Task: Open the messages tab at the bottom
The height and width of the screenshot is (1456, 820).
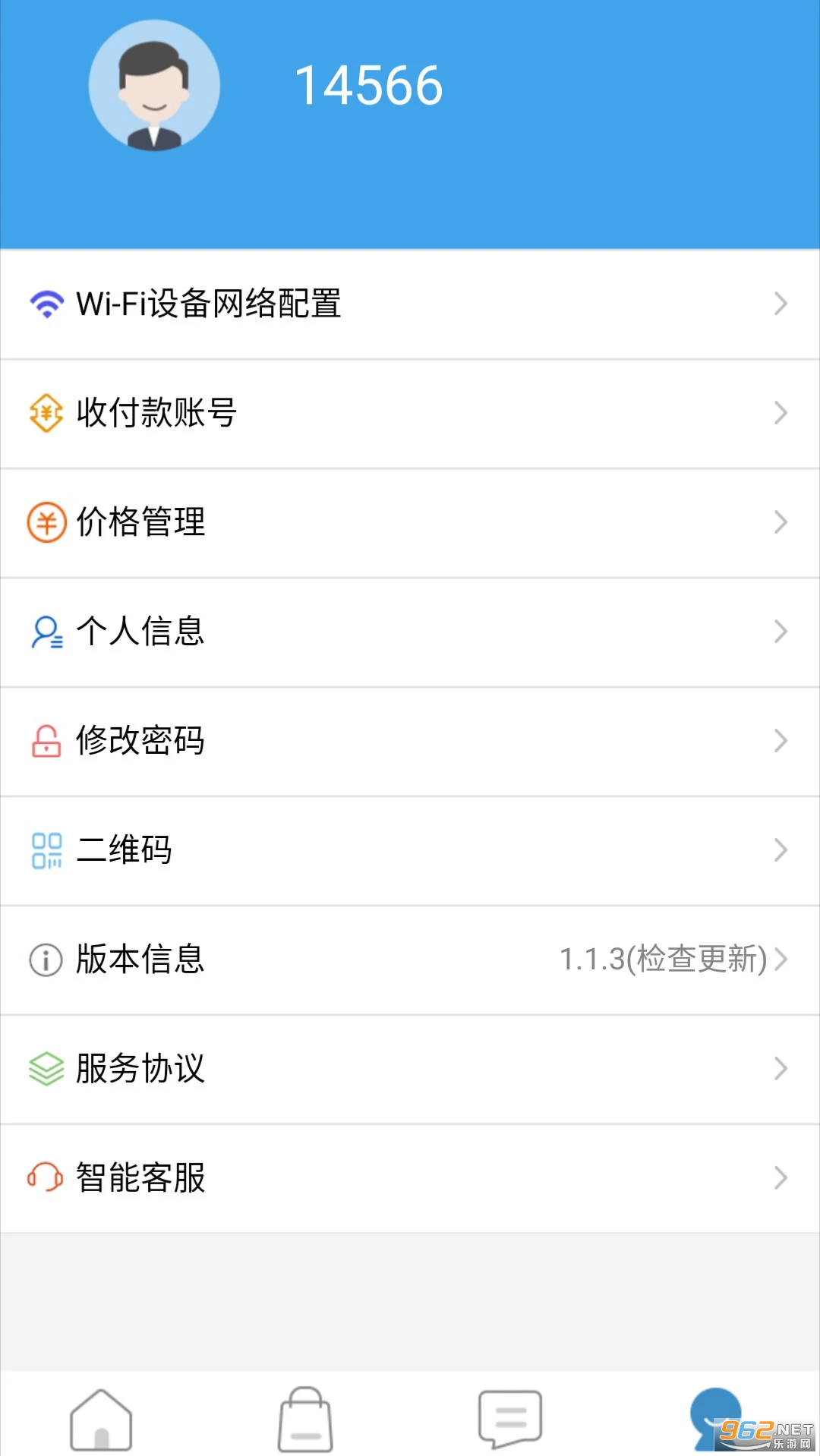Action: coord(509,1413)
